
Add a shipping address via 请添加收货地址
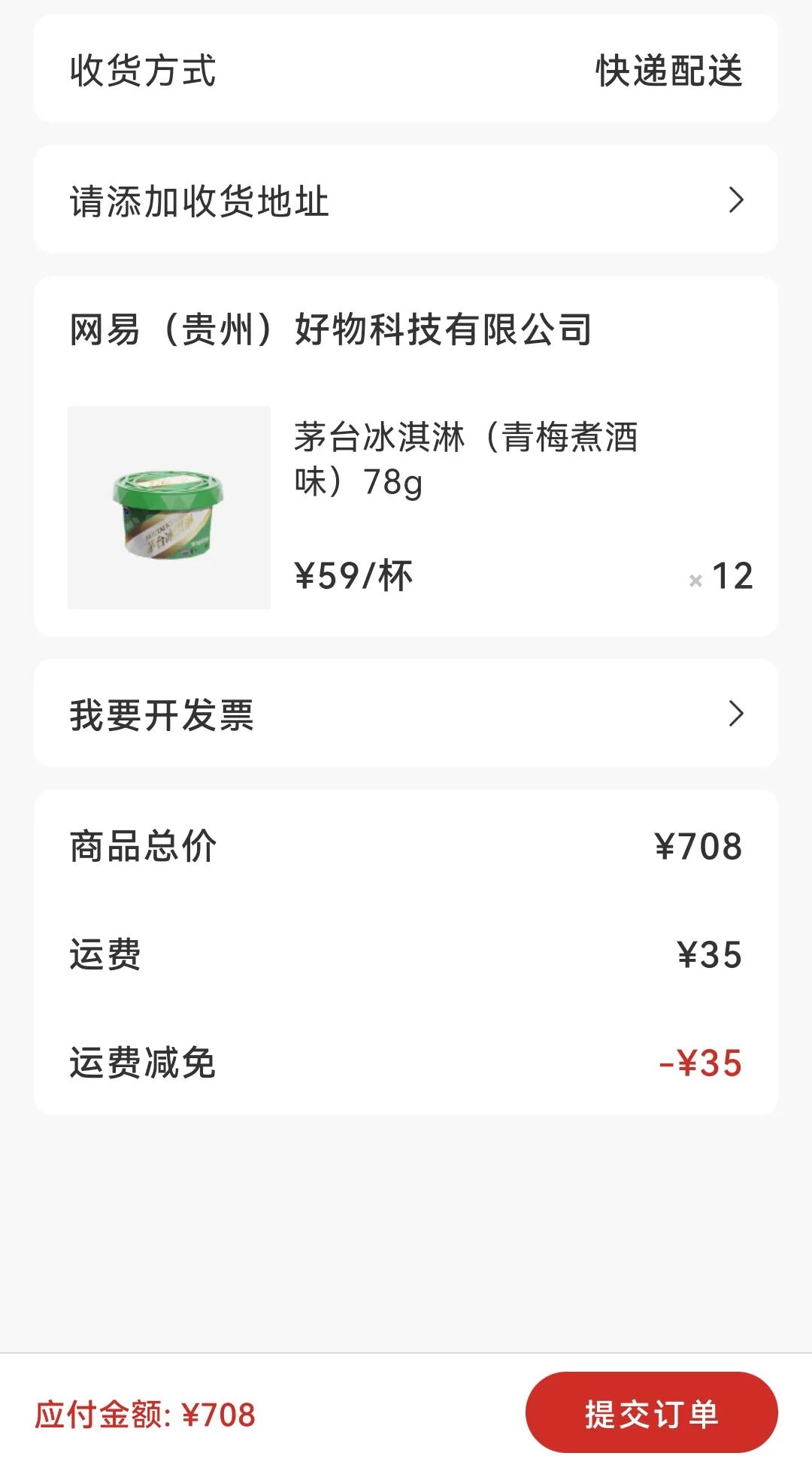(406, 200)
